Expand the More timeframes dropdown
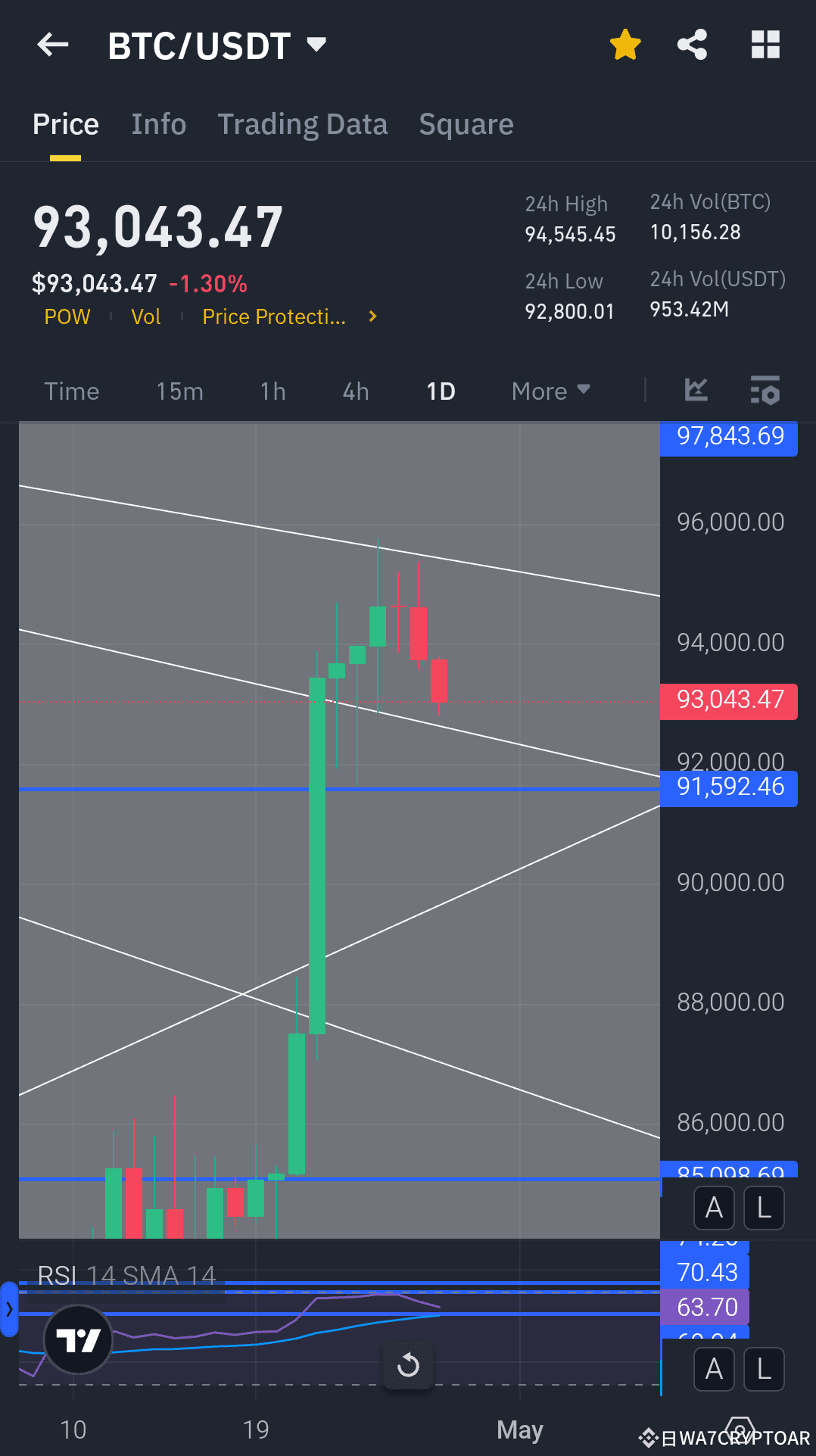Viewport: 816px width, 1456px height. [550, 391]
